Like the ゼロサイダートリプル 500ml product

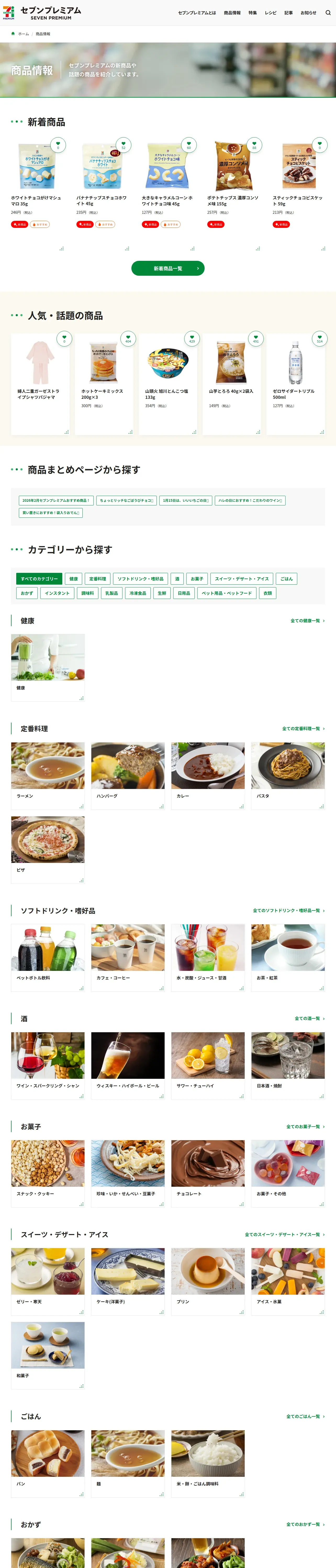tap(320, 338)
